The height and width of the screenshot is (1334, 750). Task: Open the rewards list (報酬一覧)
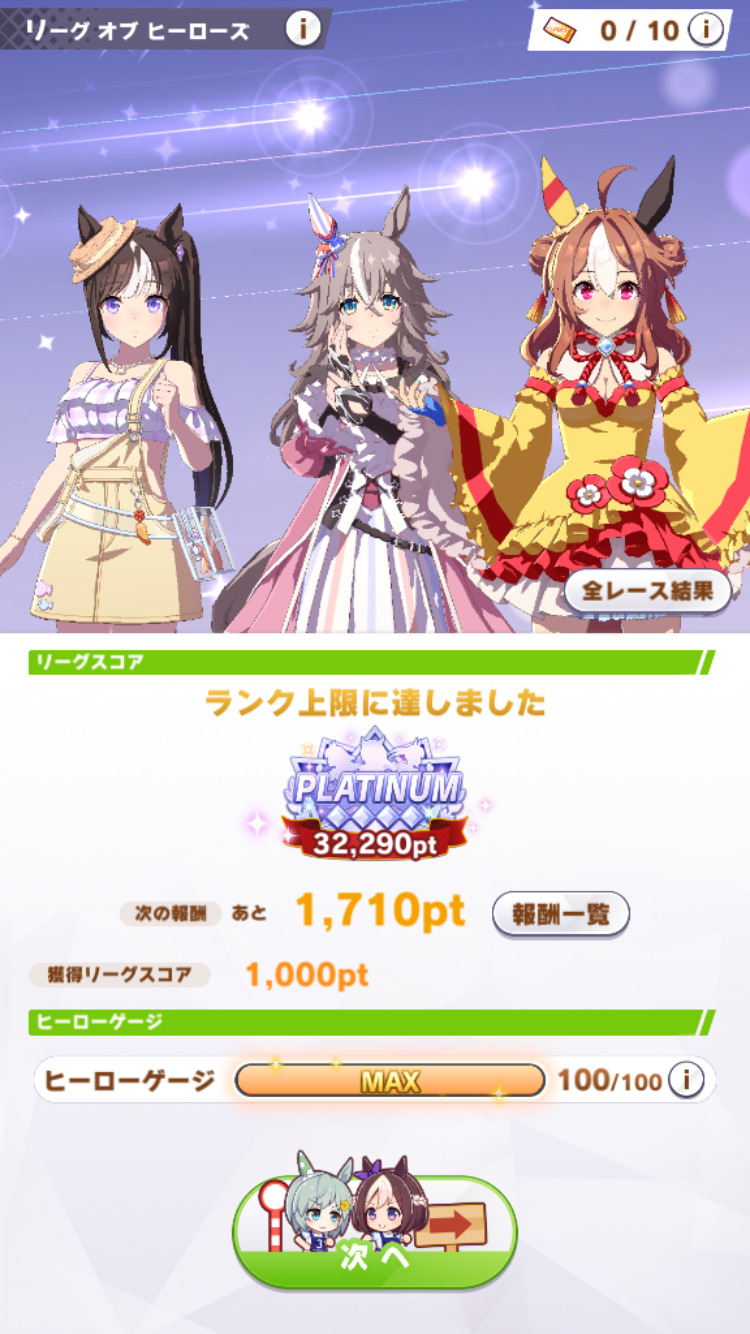coord(561,913)
